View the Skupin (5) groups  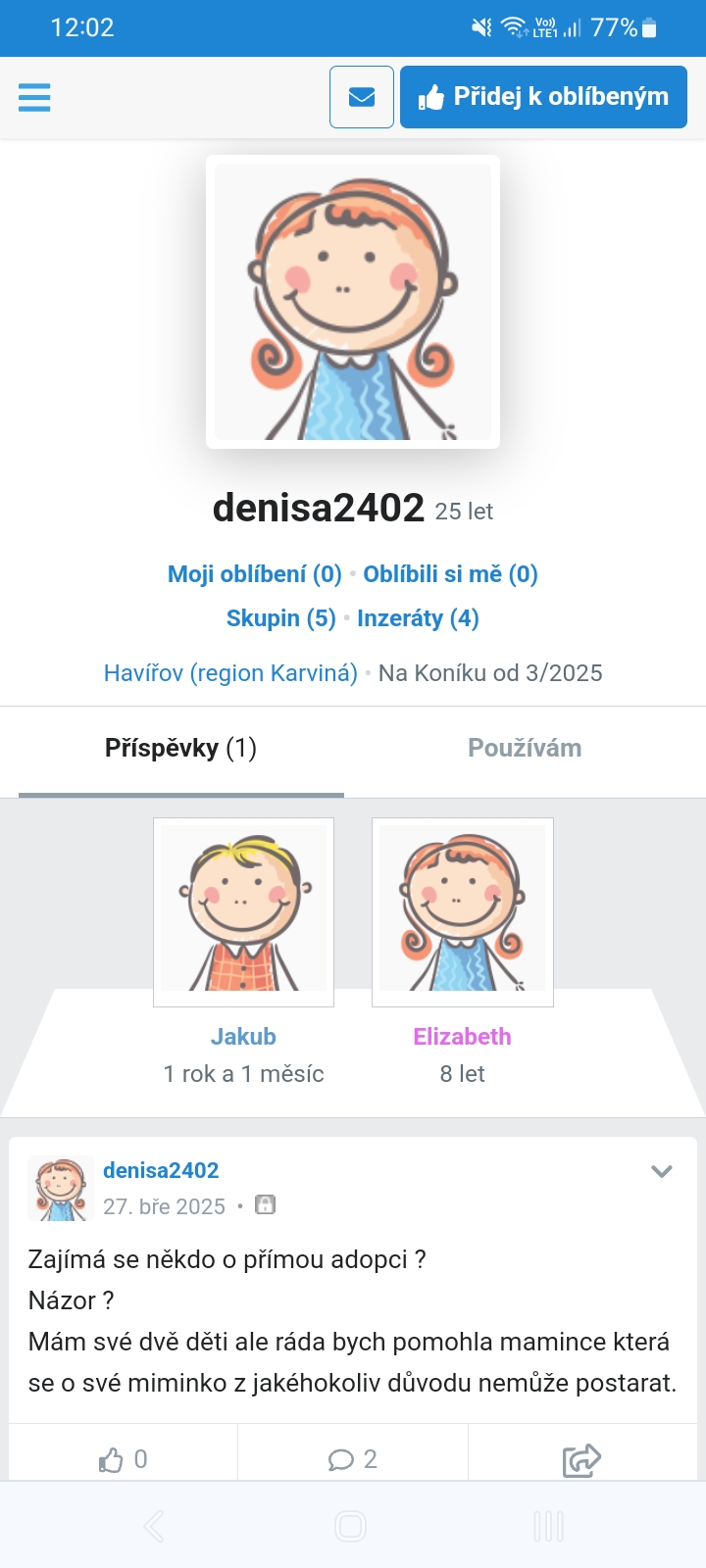(280, 618)
